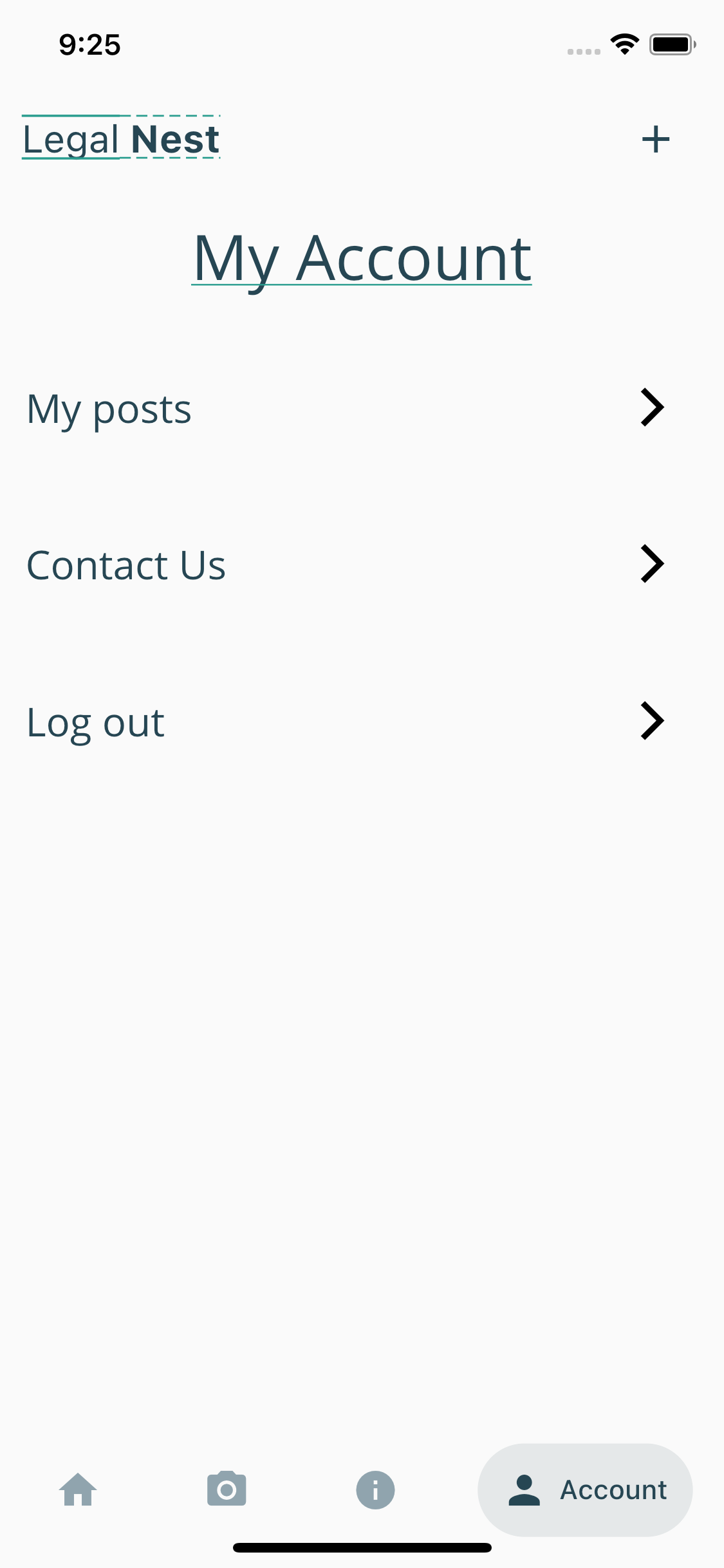724x1568 pixels.
Task: Open the info tab
Action: pos(375,1489)
